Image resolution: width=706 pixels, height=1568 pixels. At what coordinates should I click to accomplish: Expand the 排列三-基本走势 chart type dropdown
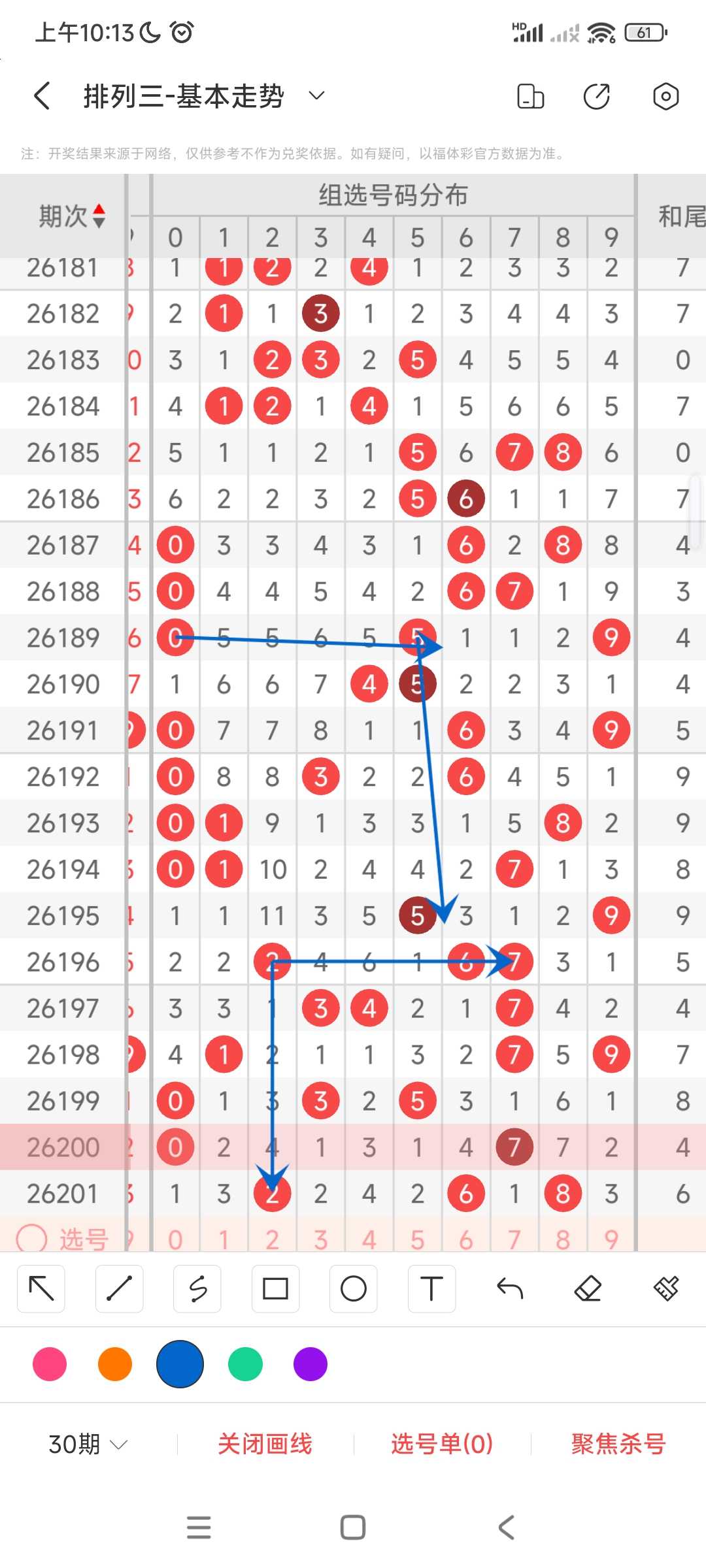316,96
